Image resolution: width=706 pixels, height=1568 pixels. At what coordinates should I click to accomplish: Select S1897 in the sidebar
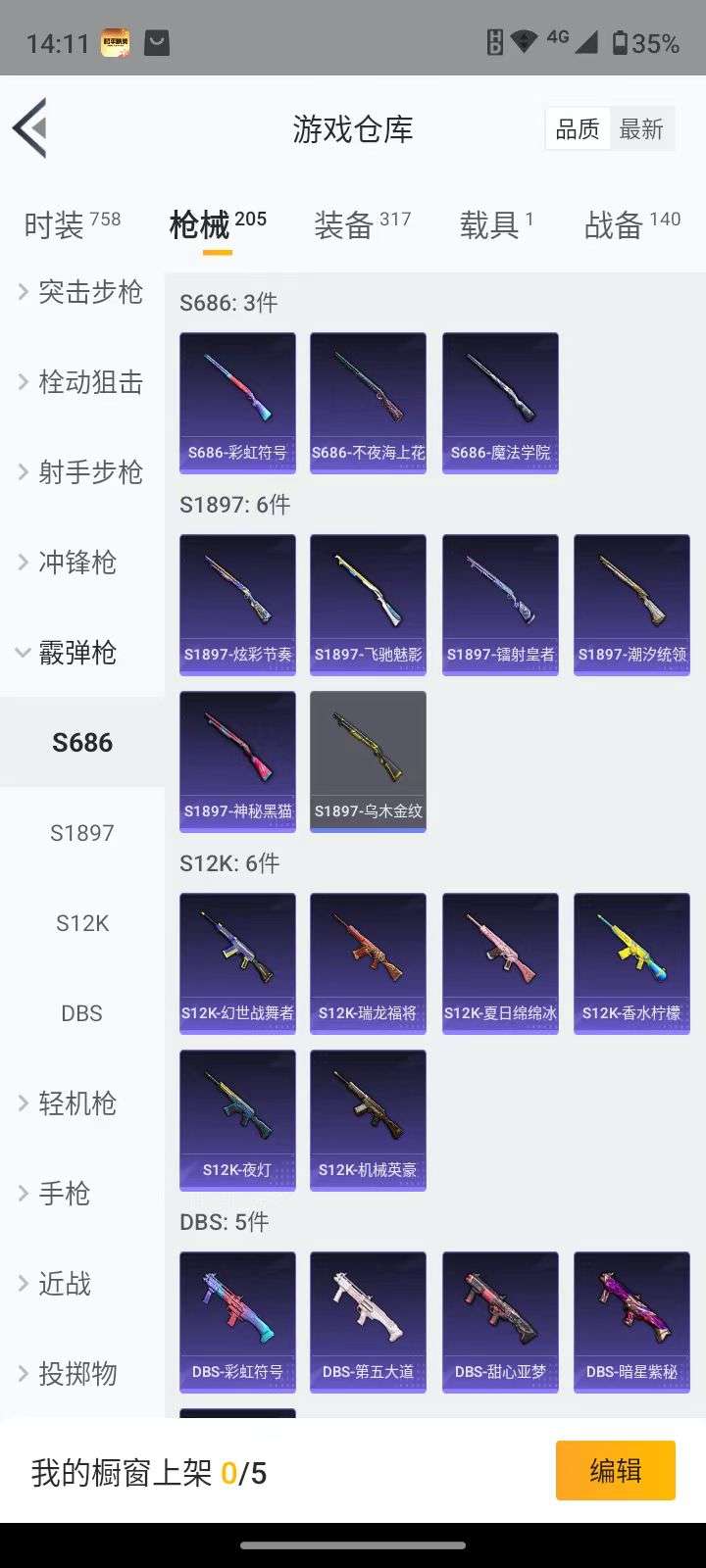coord(82,833)
